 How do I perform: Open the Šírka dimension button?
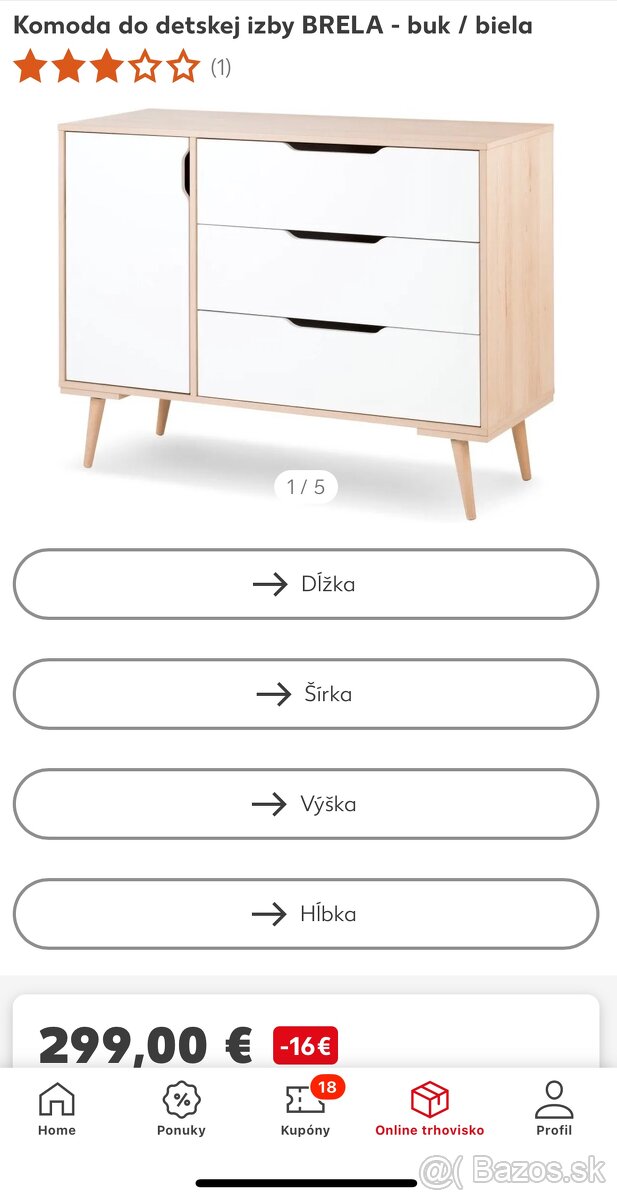pos(306,694)
